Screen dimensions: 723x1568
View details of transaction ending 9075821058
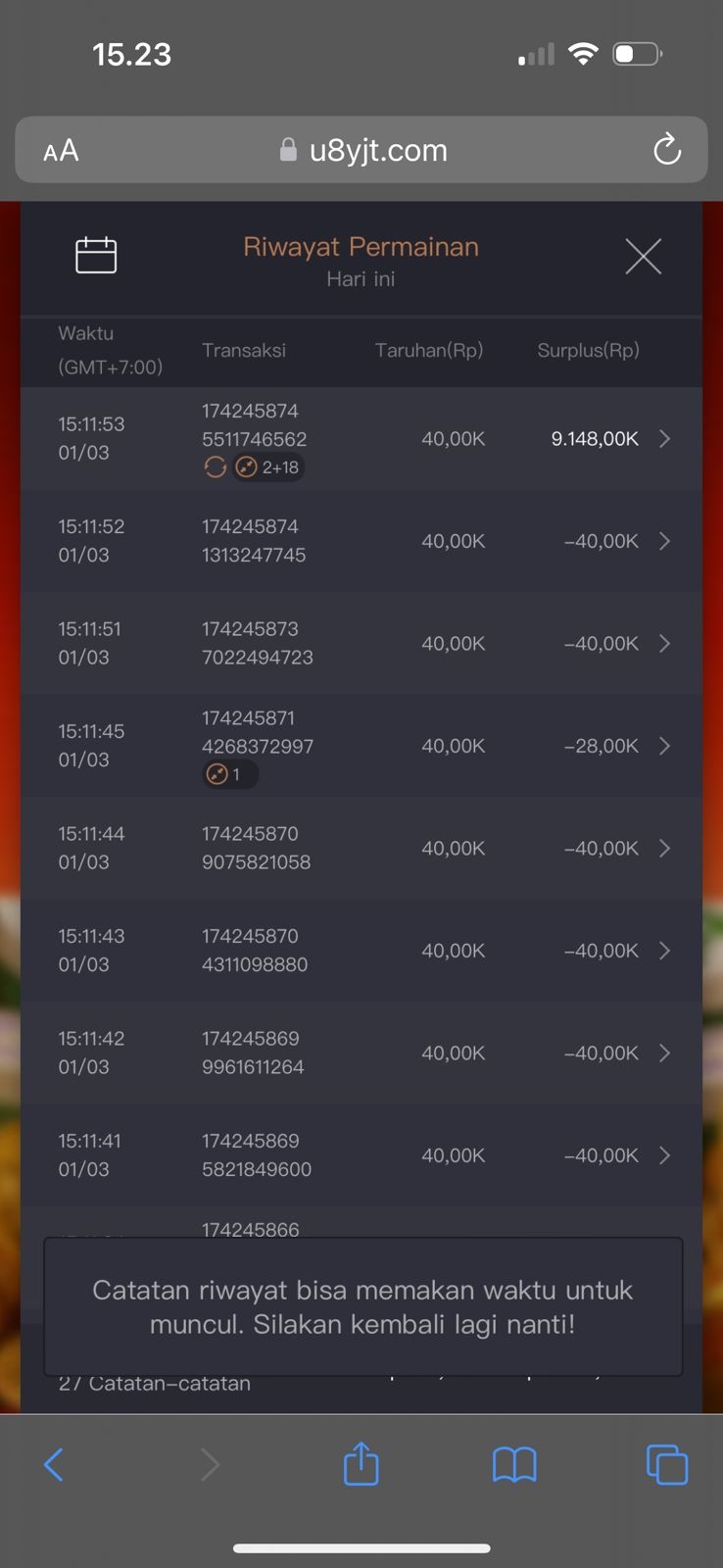click(x=663, y=848)
